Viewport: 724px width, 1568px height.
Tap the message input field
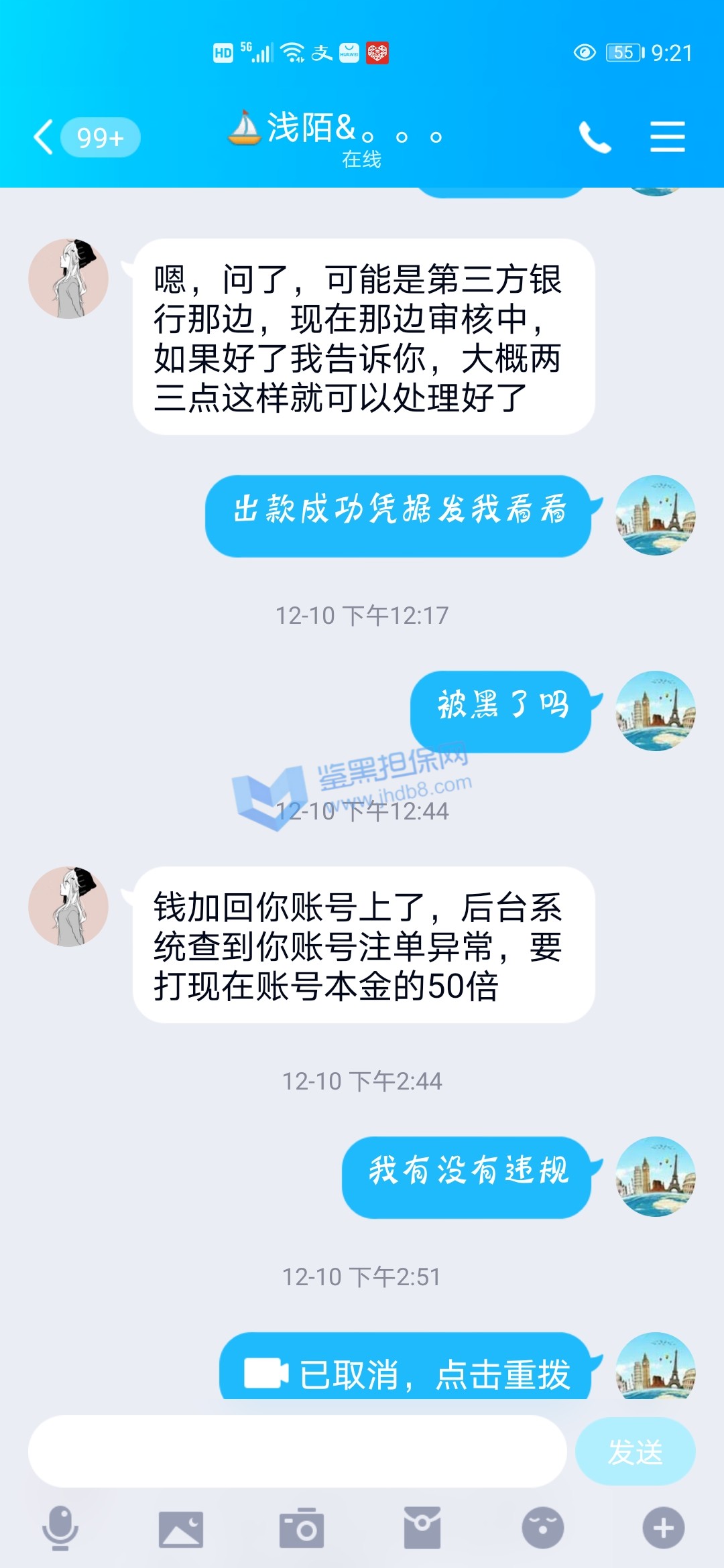pos(297,1451)
